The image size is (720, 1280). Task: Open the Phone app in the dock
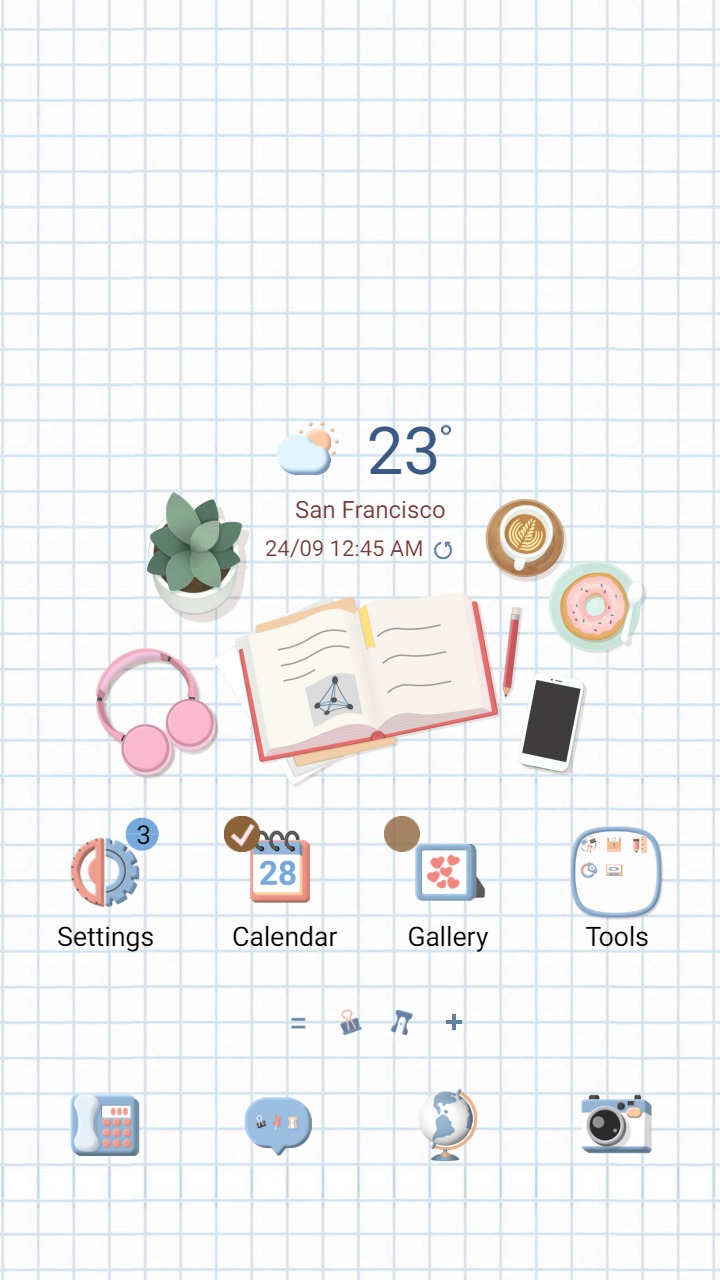(106, 1124)
